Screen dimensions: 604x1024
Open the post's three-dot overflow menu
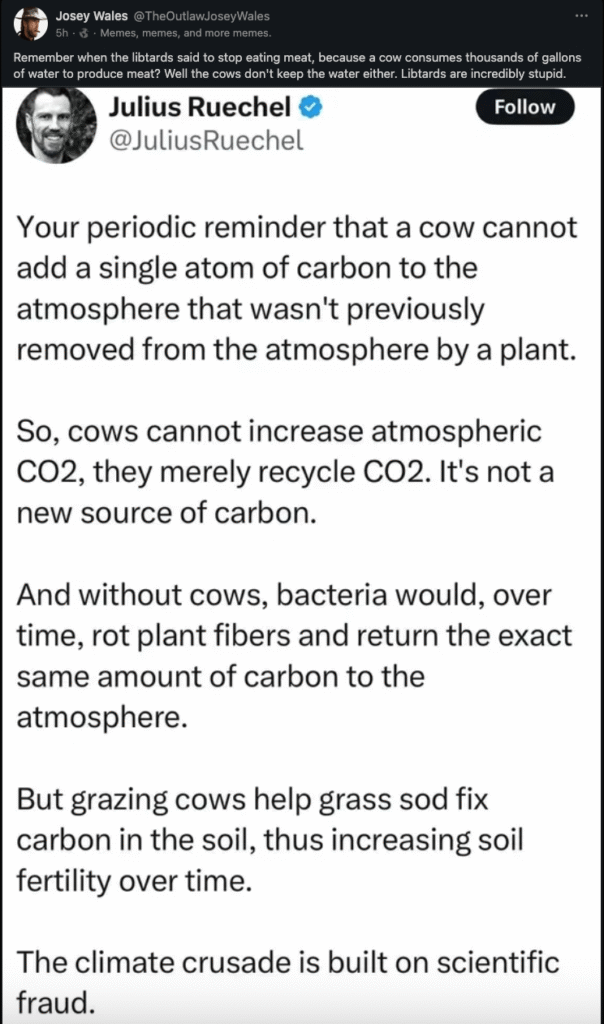pyautogui.click(x=583, y=17)
